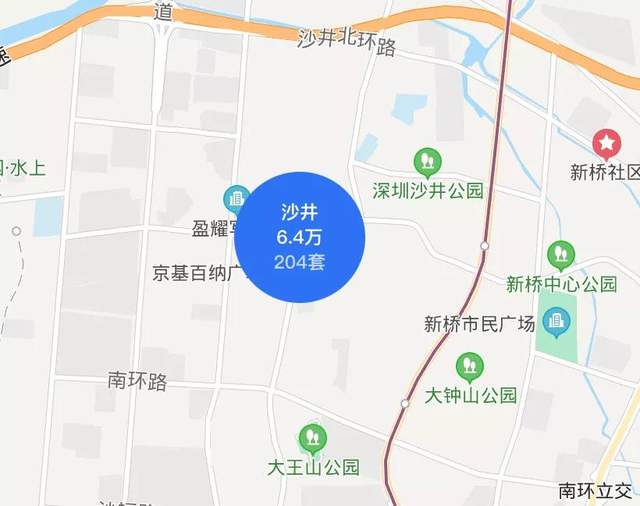640x506 pixels.
Task: Open the 沙井 6.4万 204套 listings bubble
Action: coord(300,237)
